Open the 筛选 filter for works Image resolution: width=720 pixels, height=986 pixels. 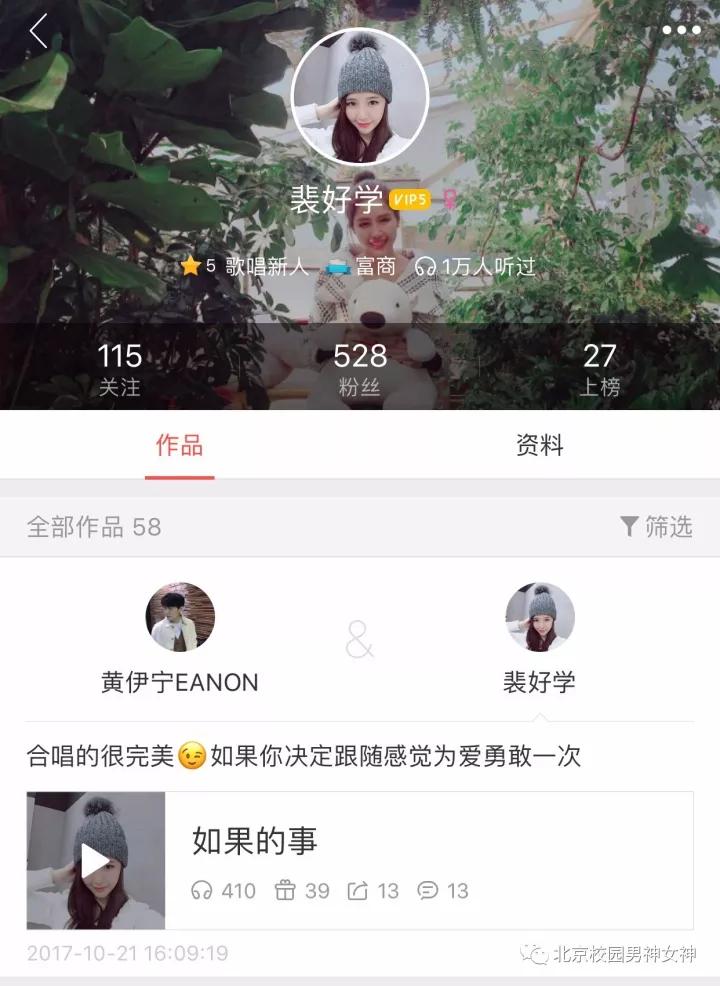(x=656, y=526)
